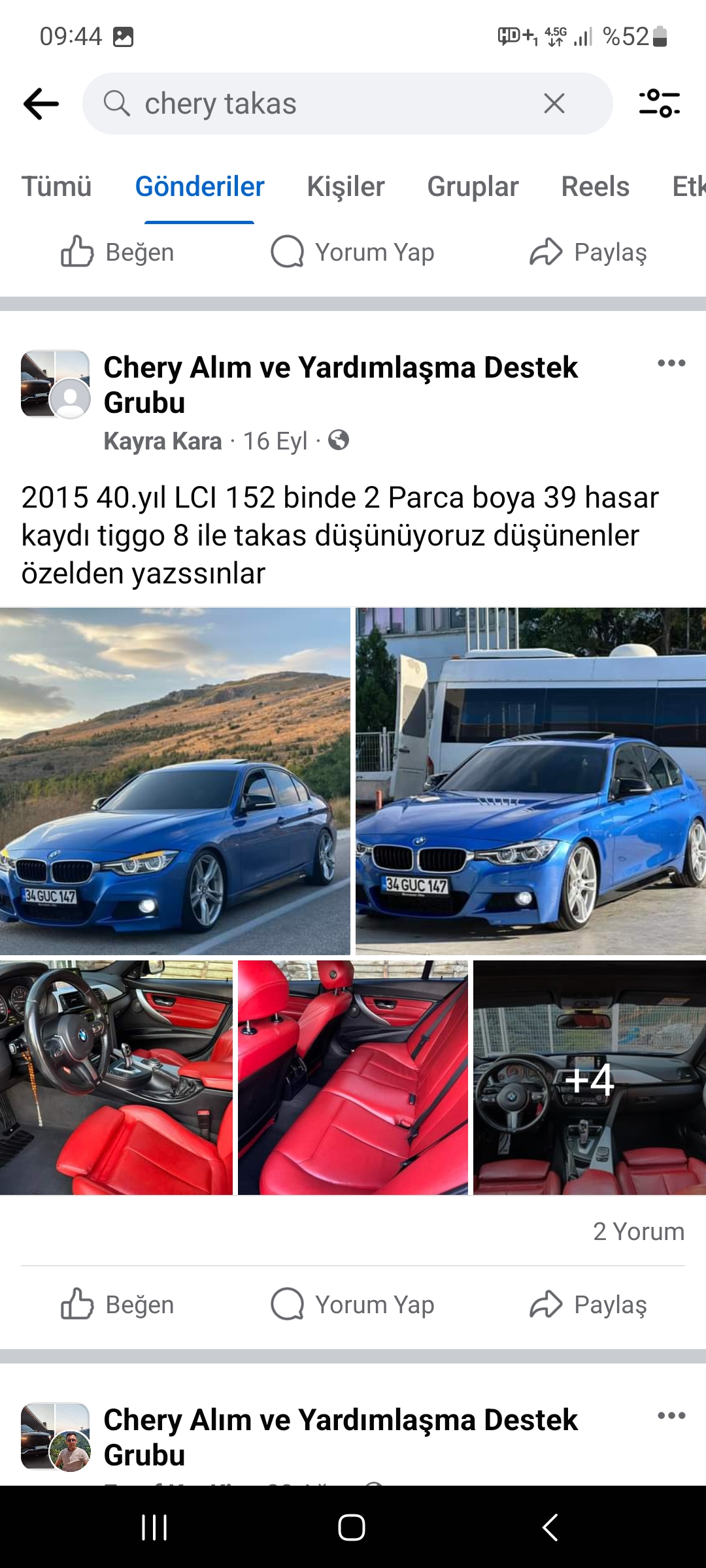Switch to the Gruplar tab
The width and height of the screenshot is (706, 1568).
click(473, 187)
